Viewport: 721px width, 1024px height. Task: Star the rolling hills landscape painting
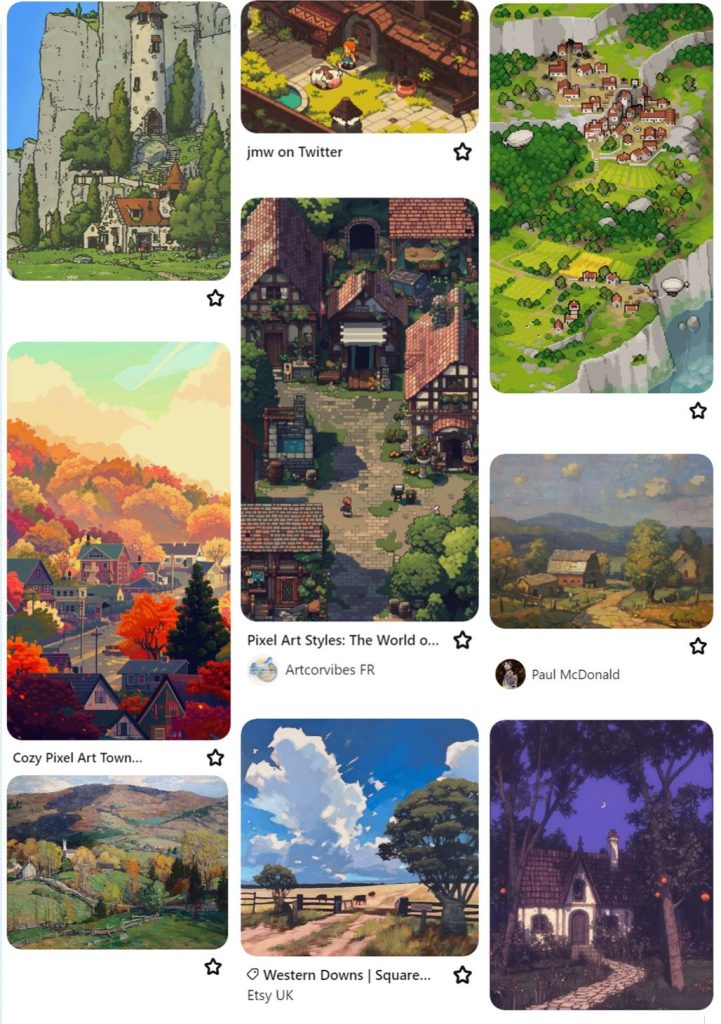click(213, 967)
